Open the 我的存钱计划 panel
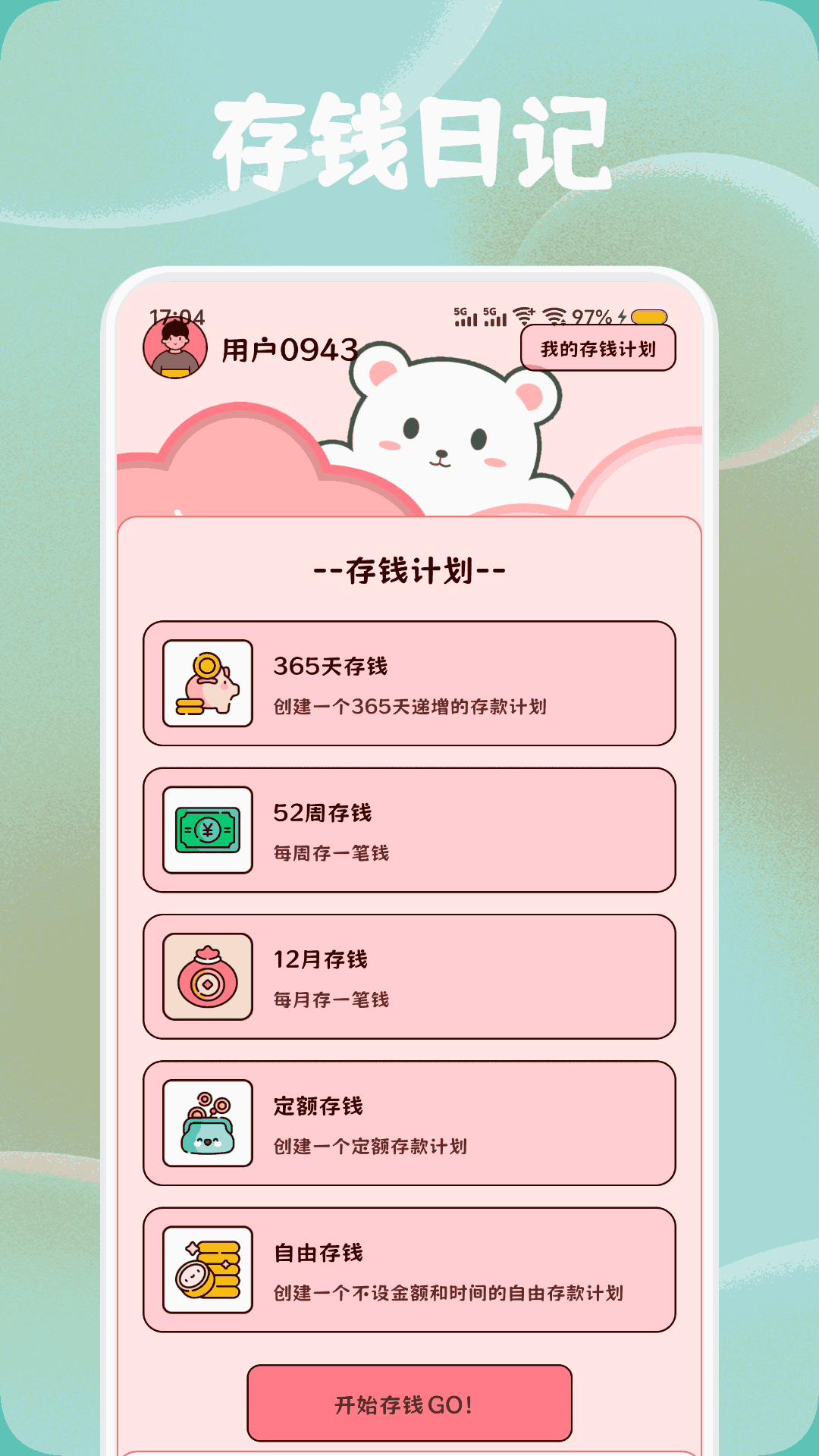The image size is (819, 1456). point(598,347)
